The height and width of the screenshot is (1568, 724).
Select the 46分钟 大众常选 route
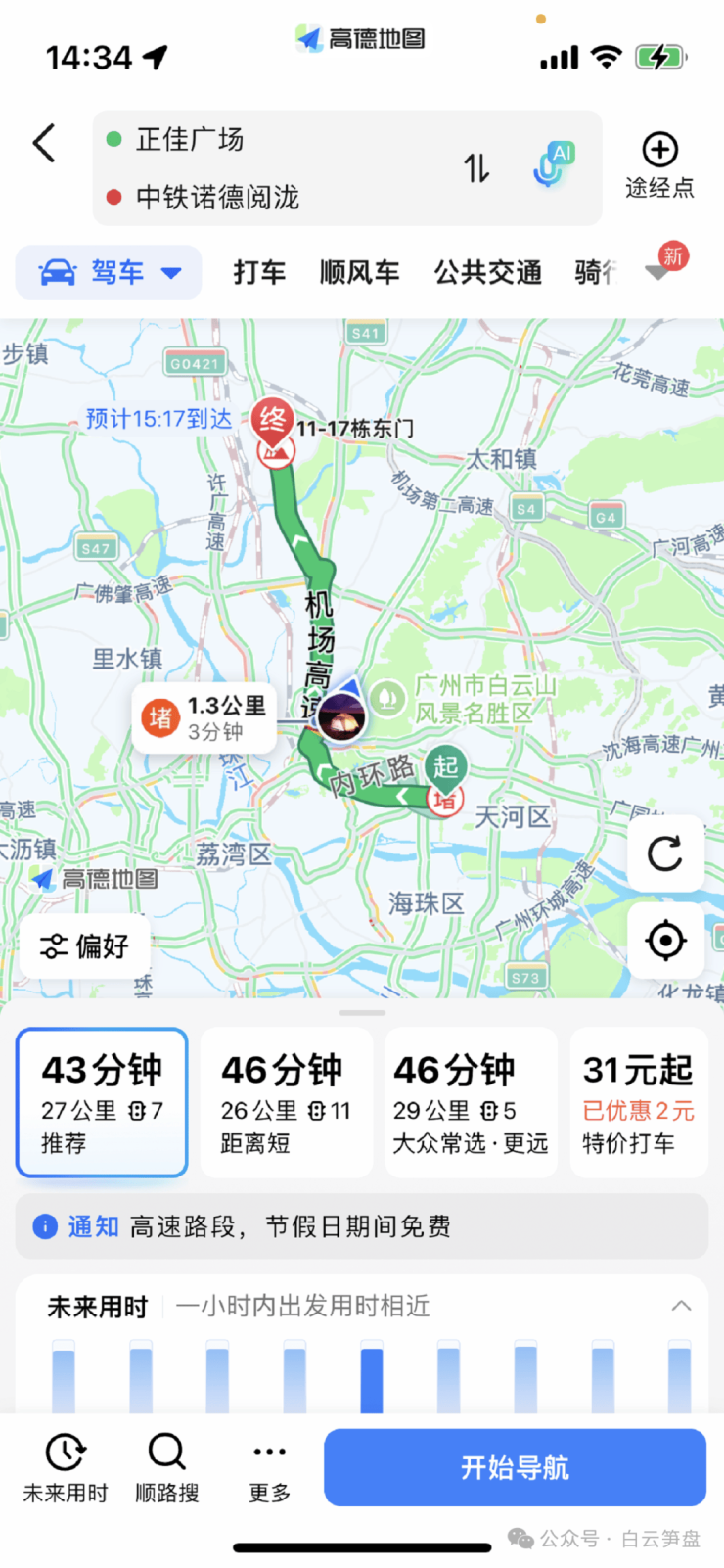pos(471,1102)
